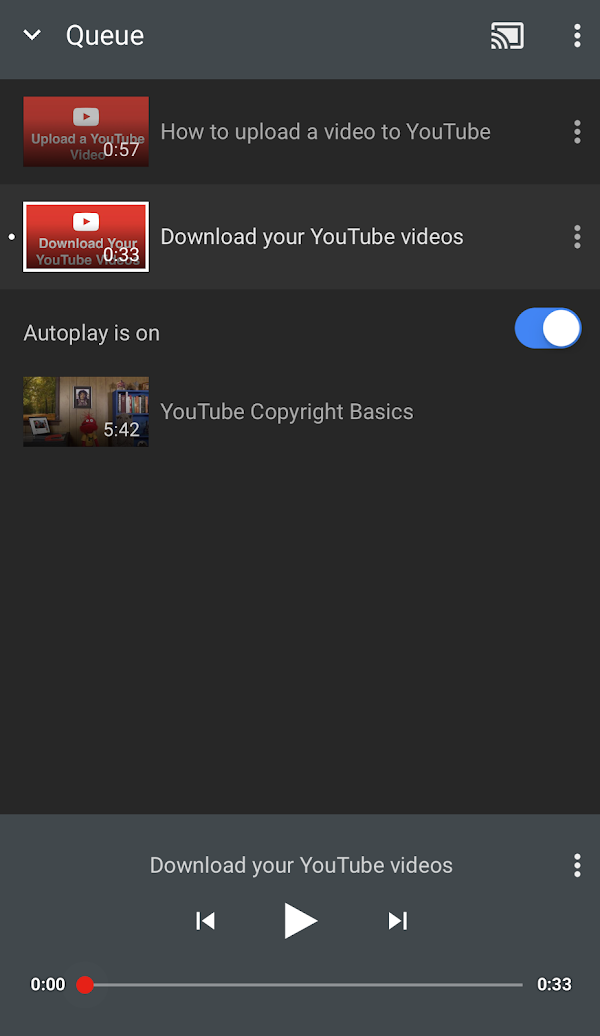Screen dimensions: 600x1036
Task: Turn off the Autoplay switch
Action: 548,328
